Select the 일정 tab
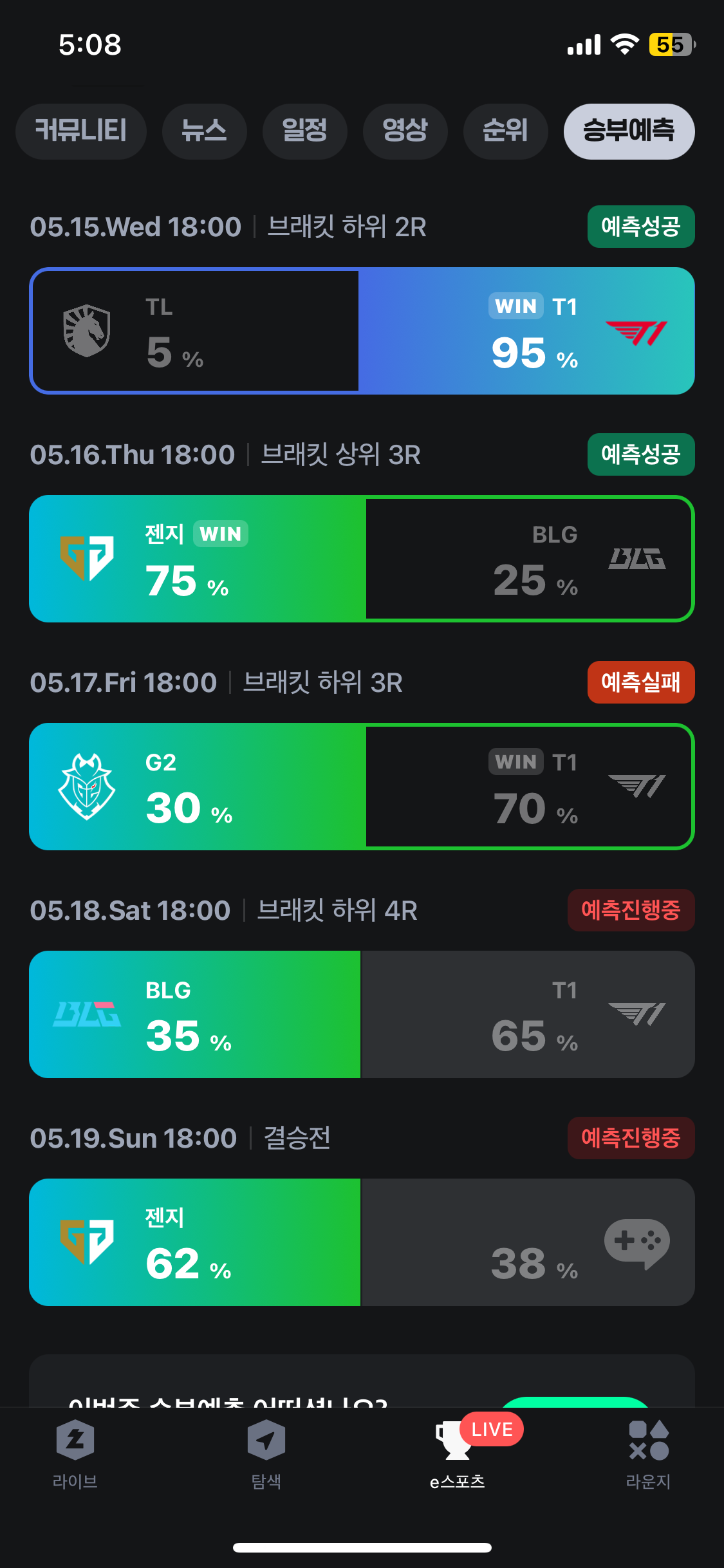Screen dimensions: 724x1568 pyautogui.click(x=305, y=131)
